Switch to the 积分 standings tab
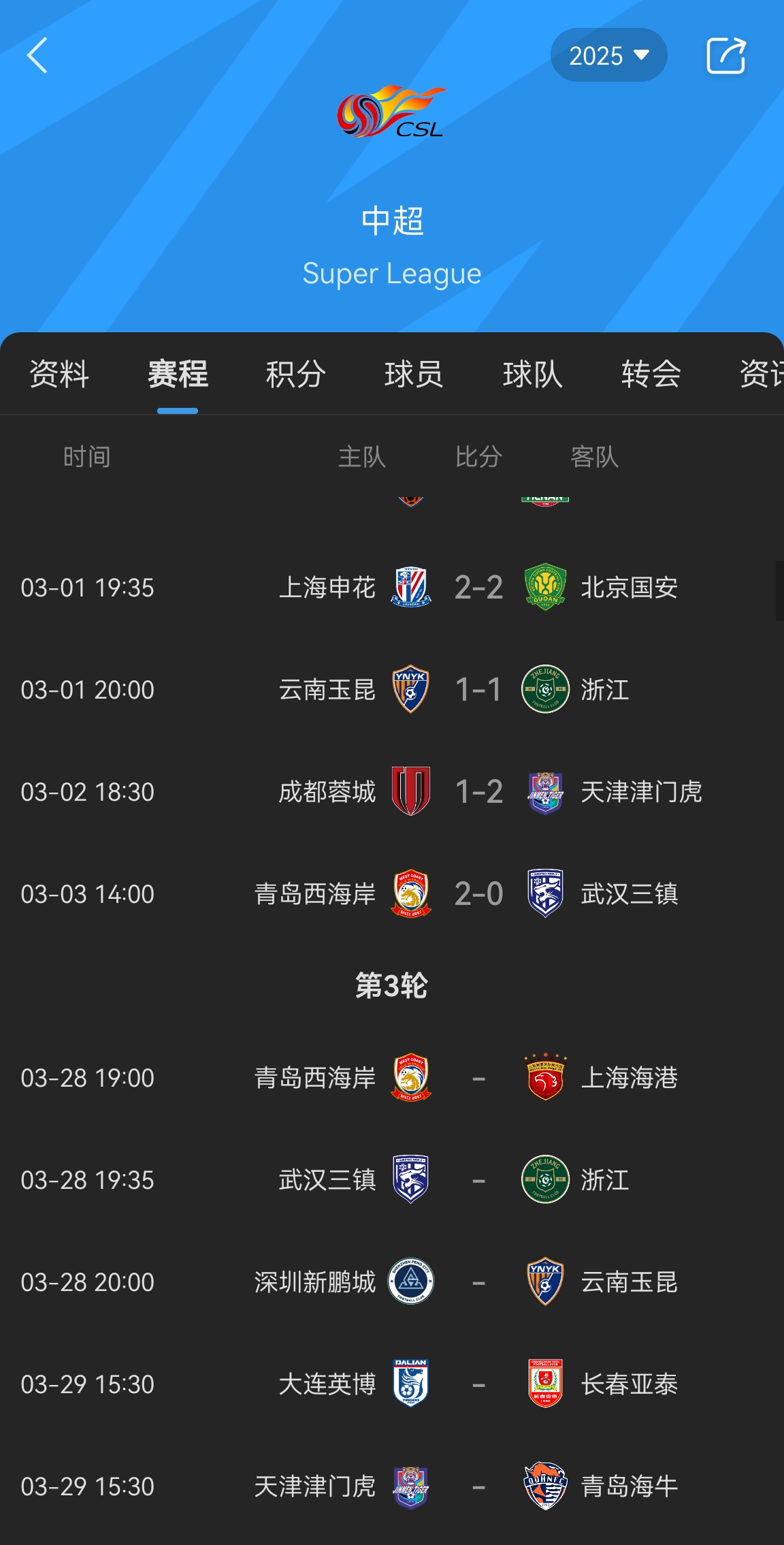Image resolution: width=784 pixels, height=1545 pixels. (x=295, y=375)
